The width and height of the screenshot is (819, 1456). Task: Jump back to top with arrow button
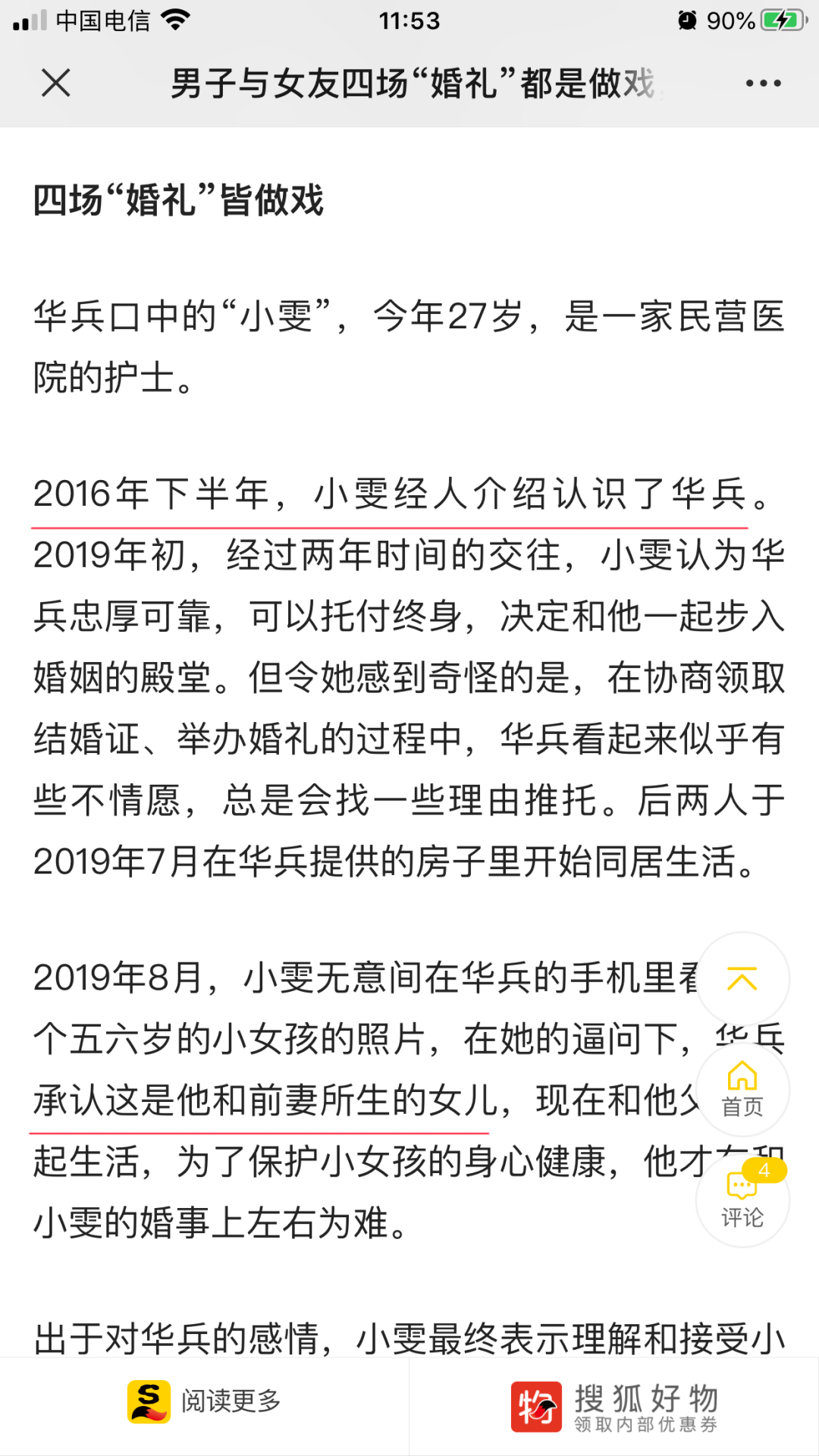coord(742,979)
